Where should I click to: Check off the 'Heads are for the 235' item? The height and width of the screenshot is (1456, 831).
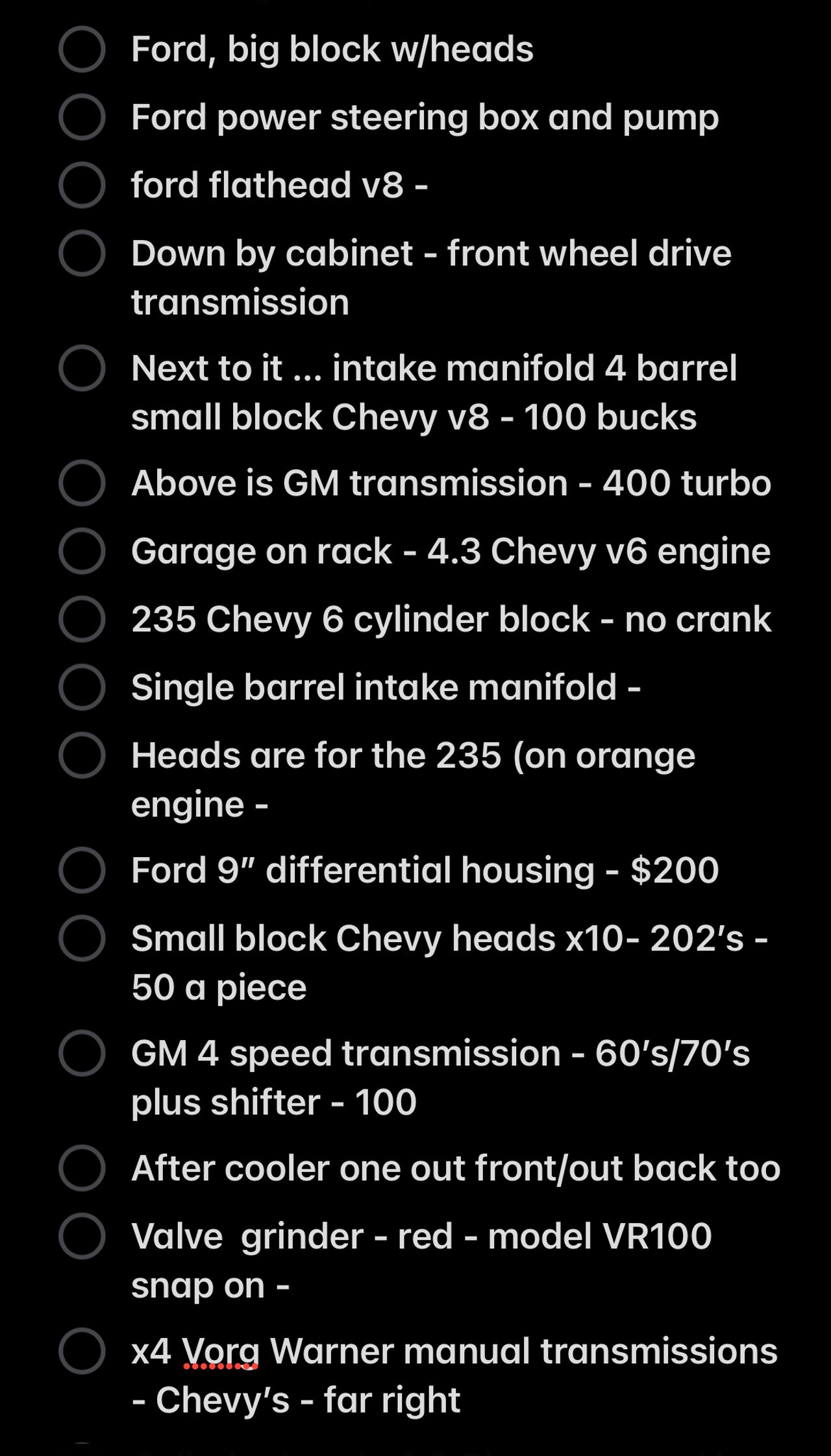83,755
